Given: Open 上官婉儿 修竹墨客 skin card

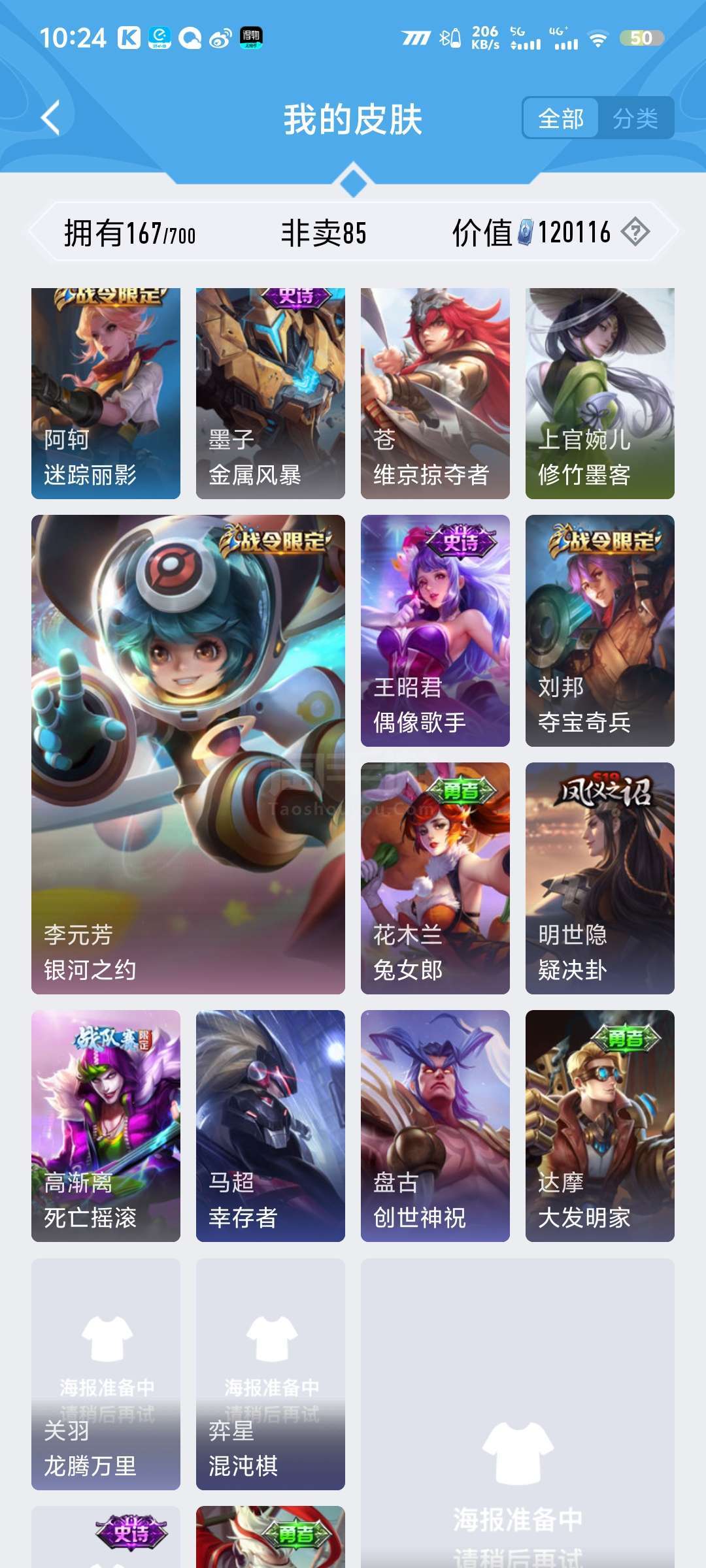Looking at the screenshot, I should click(600, 393).
